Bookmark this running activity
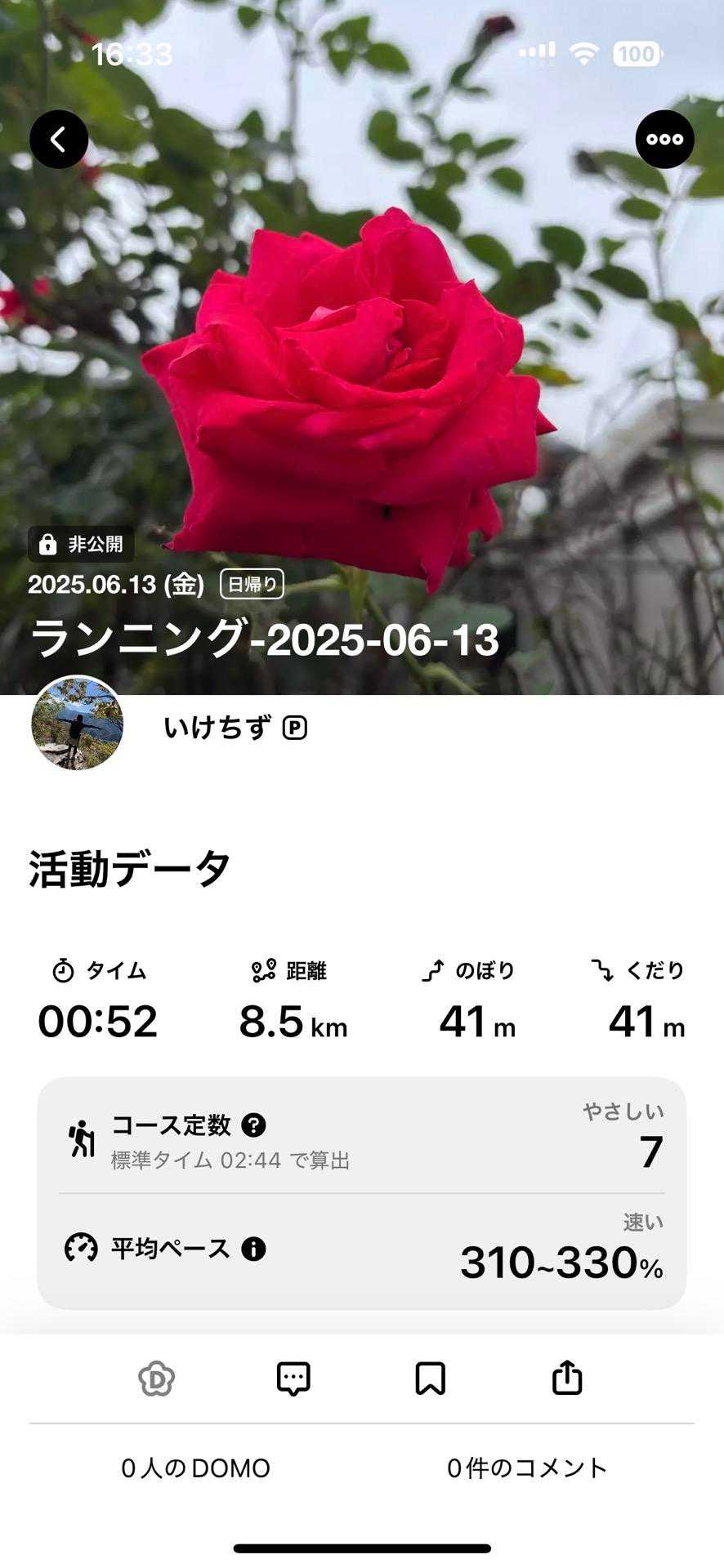 pos(430,1379)
